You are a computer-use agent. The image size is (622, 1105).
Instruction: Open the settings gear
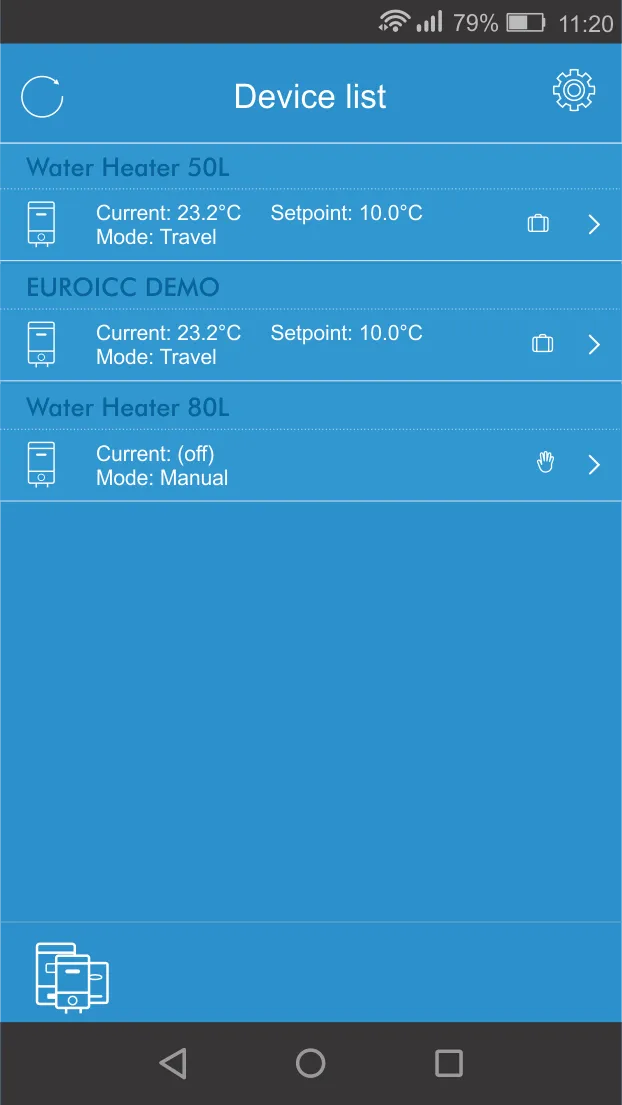click(x=574, y=92)
